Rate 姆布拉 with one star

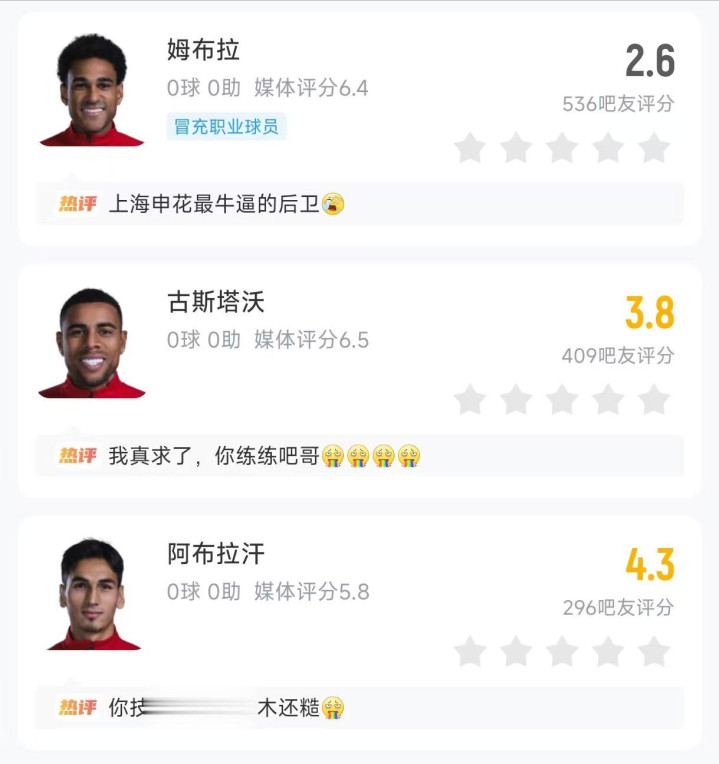click(x=470, y=149)
